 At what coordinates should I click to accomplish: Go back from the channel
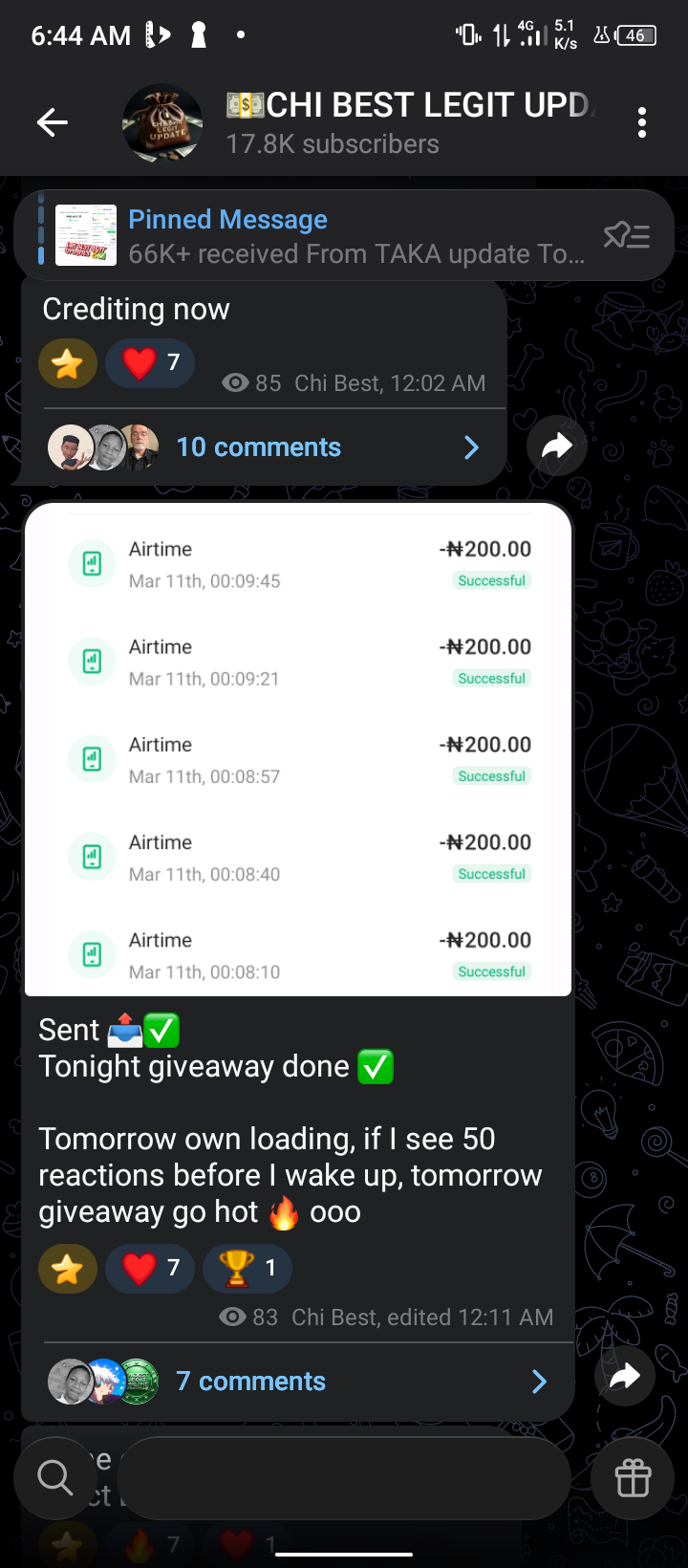coord(53,122)
